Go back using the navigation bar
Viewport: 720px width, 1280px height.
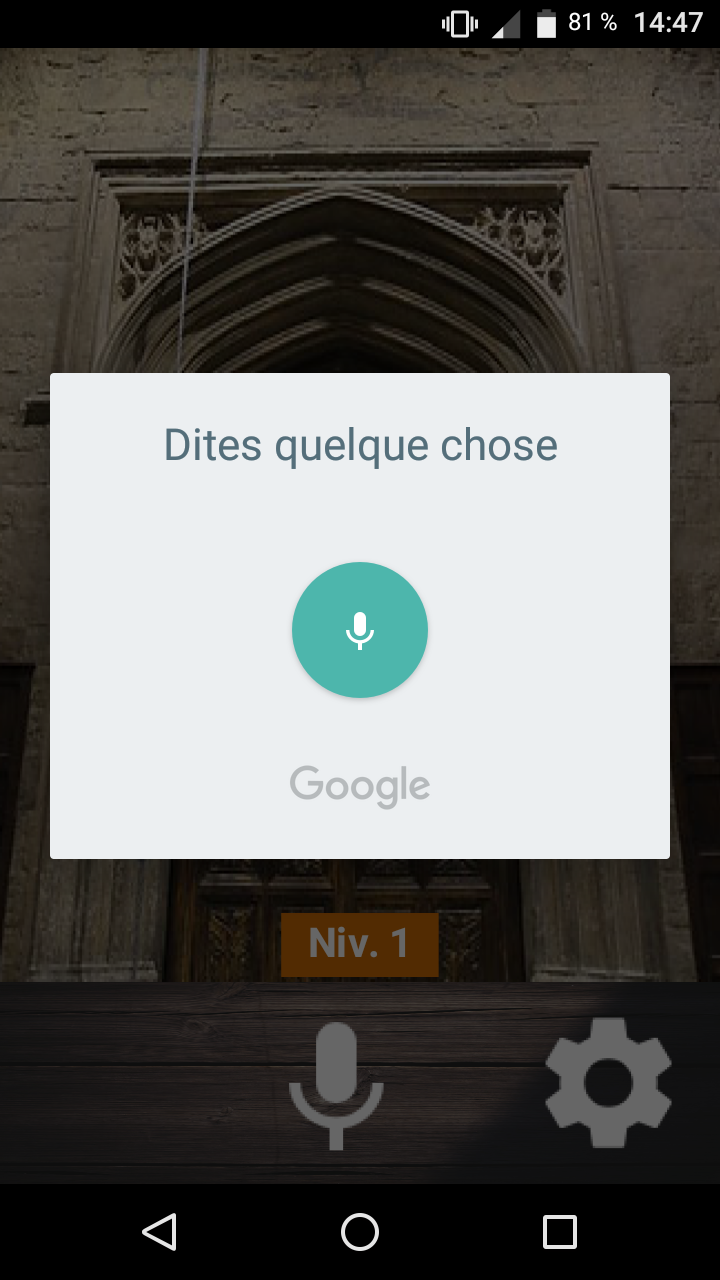[160, 1232]
